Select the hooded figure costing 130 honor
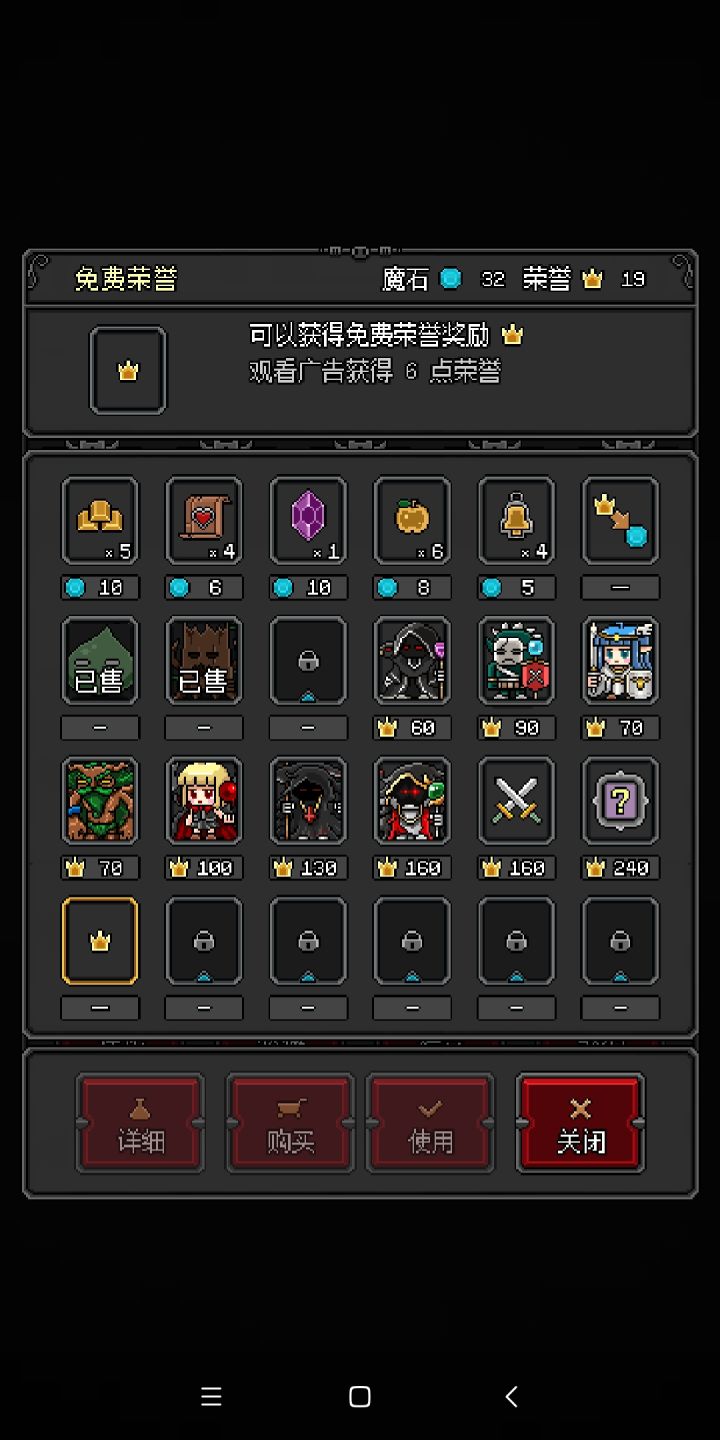Image resolution: width=720 pixels, height=1440 pixels. point(308,801)
